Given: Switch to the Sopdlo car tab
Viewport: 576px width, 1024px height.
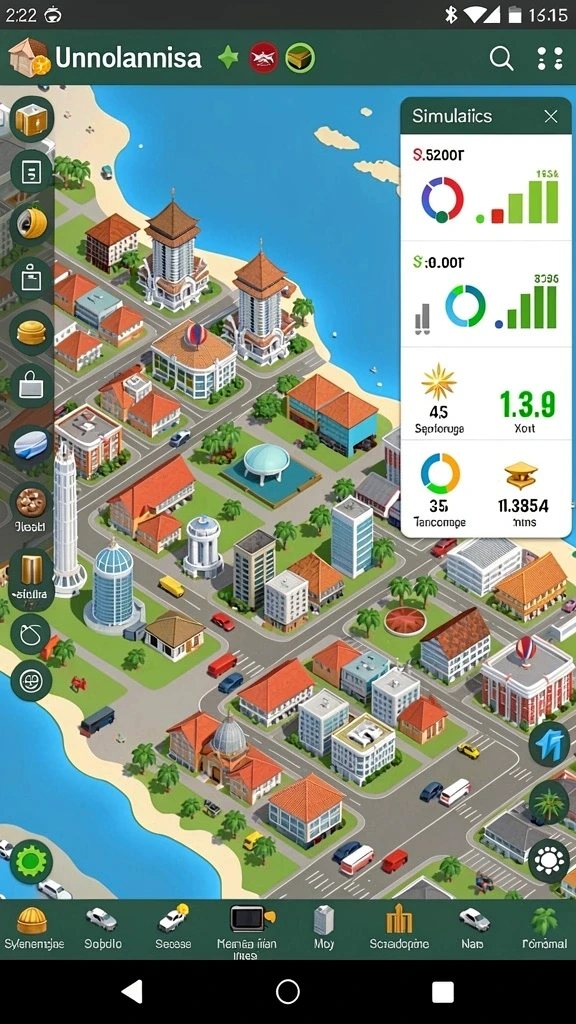Looking at the screenshot, I should point(102,927).
